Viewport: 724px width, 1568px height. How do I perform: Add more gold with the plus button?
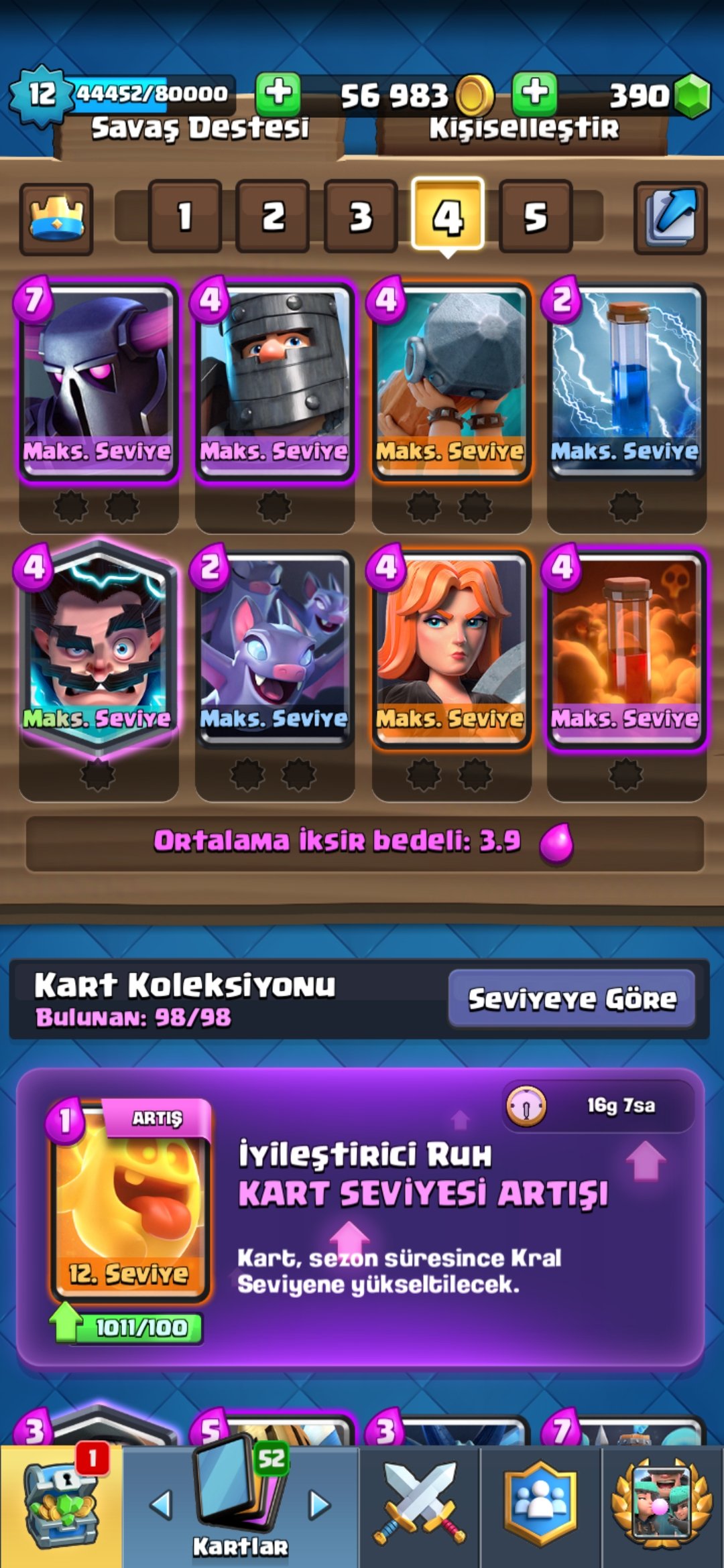click(278, 92)
